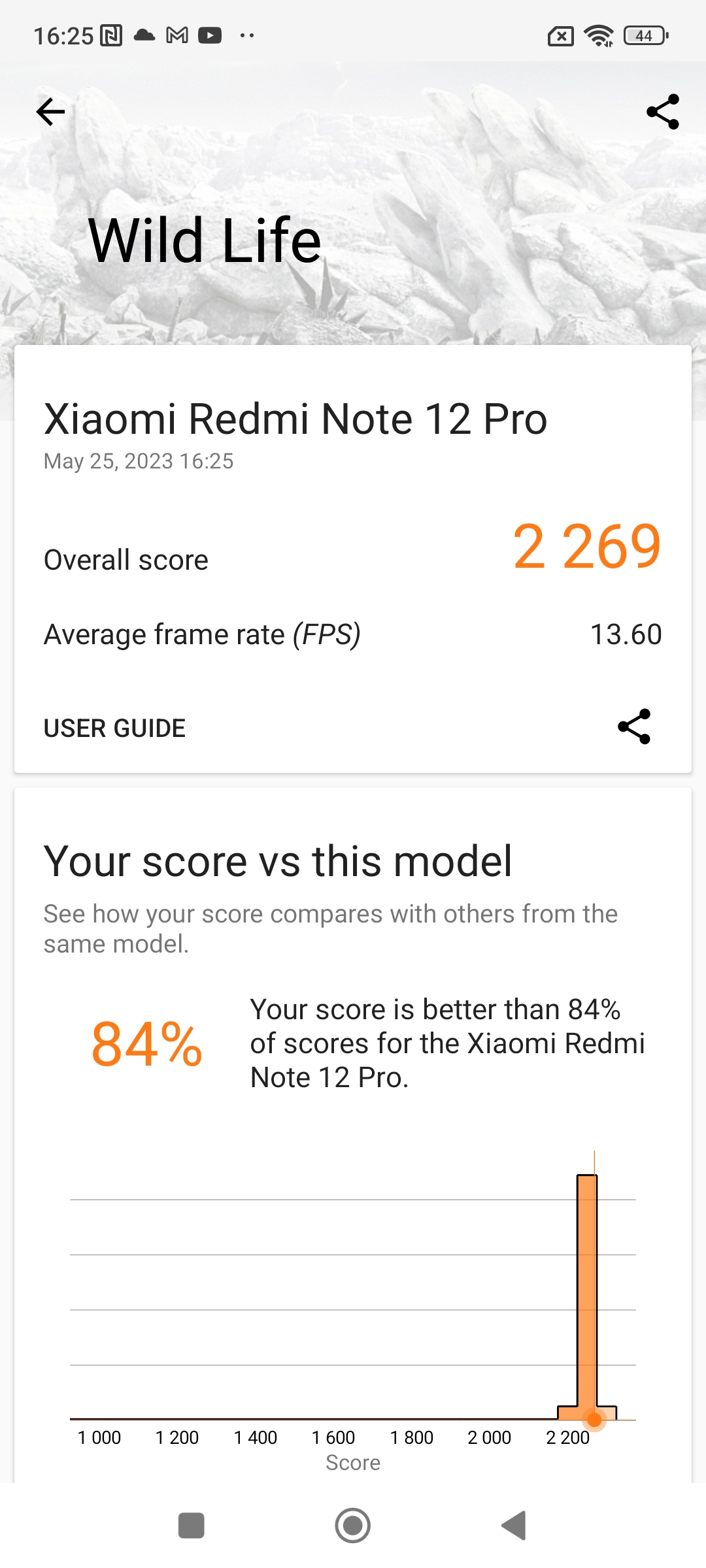Go back using the top-left arrow

[50, 112]
